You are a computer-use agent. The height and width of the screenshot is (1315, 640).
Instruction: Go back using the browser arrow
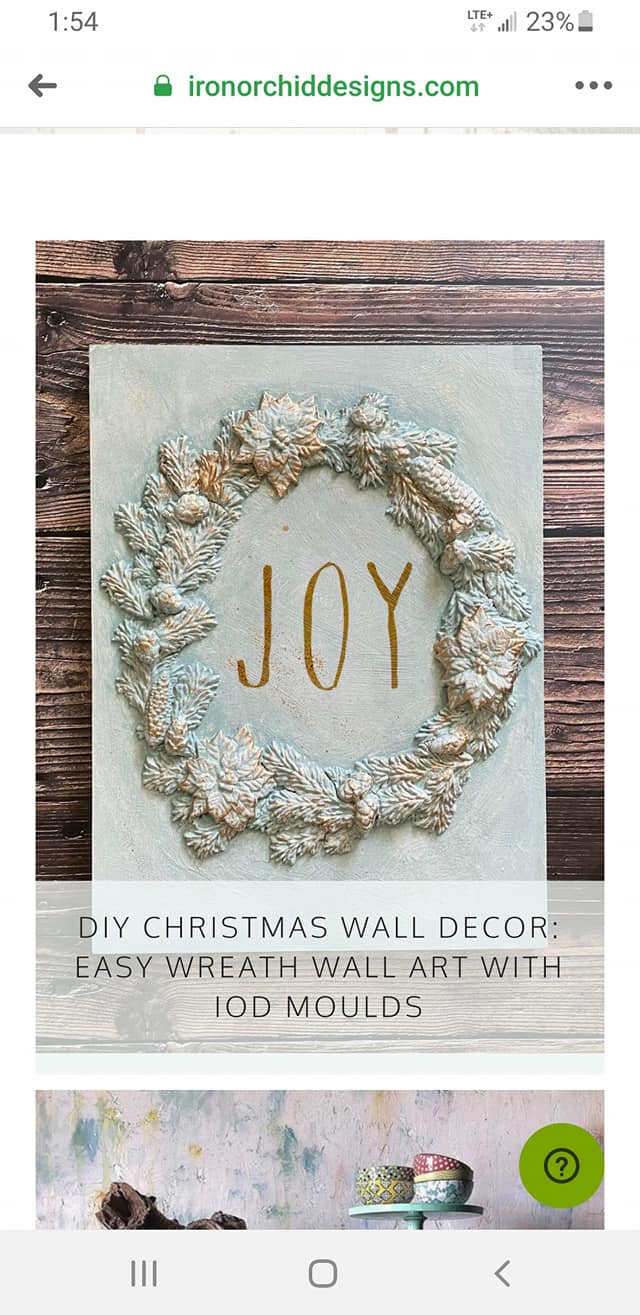[42, 86]
